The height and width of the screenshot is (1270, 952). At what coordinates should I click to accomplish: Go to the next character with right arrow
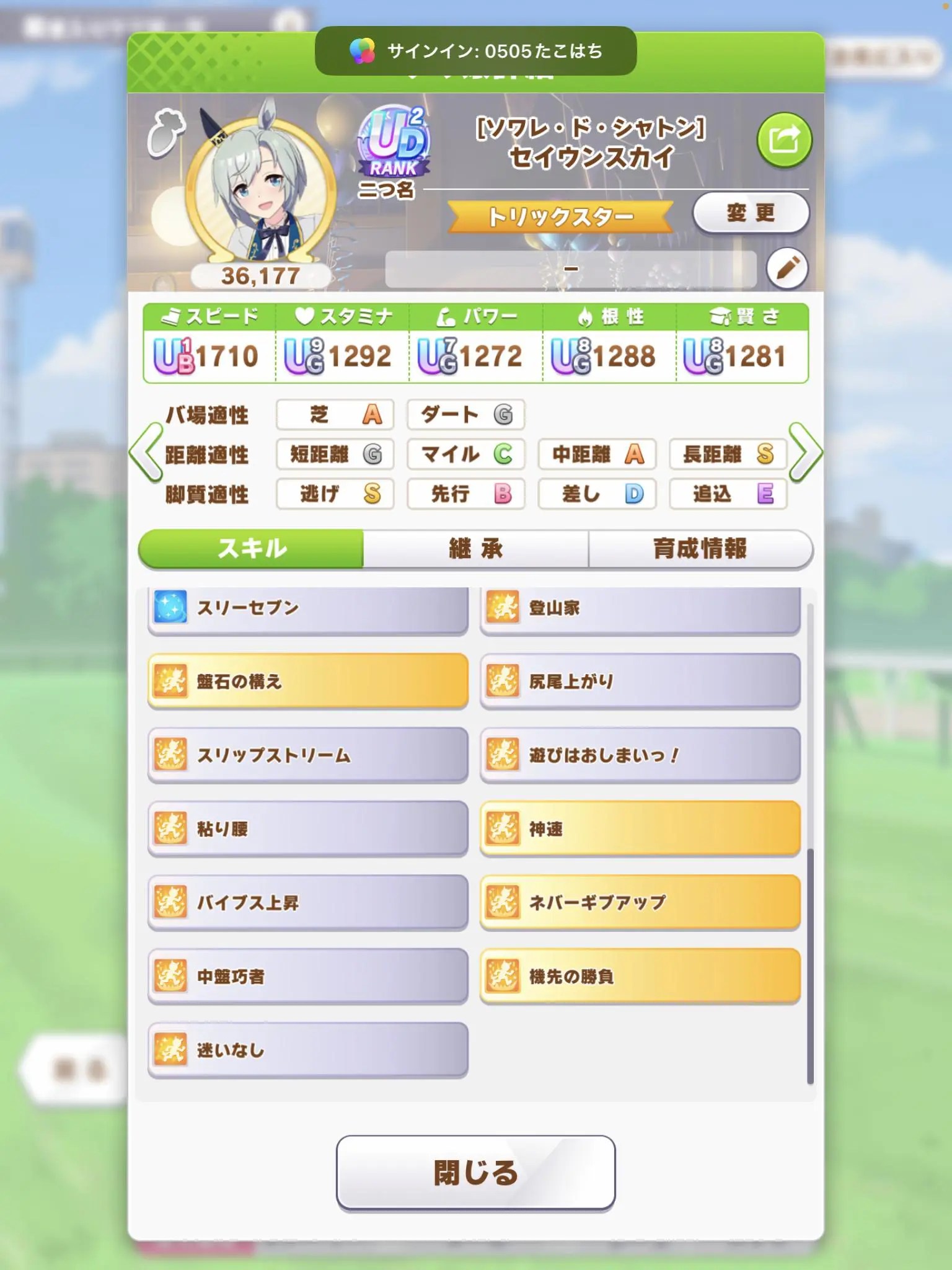pyautogui.click(x=804, y=453)
